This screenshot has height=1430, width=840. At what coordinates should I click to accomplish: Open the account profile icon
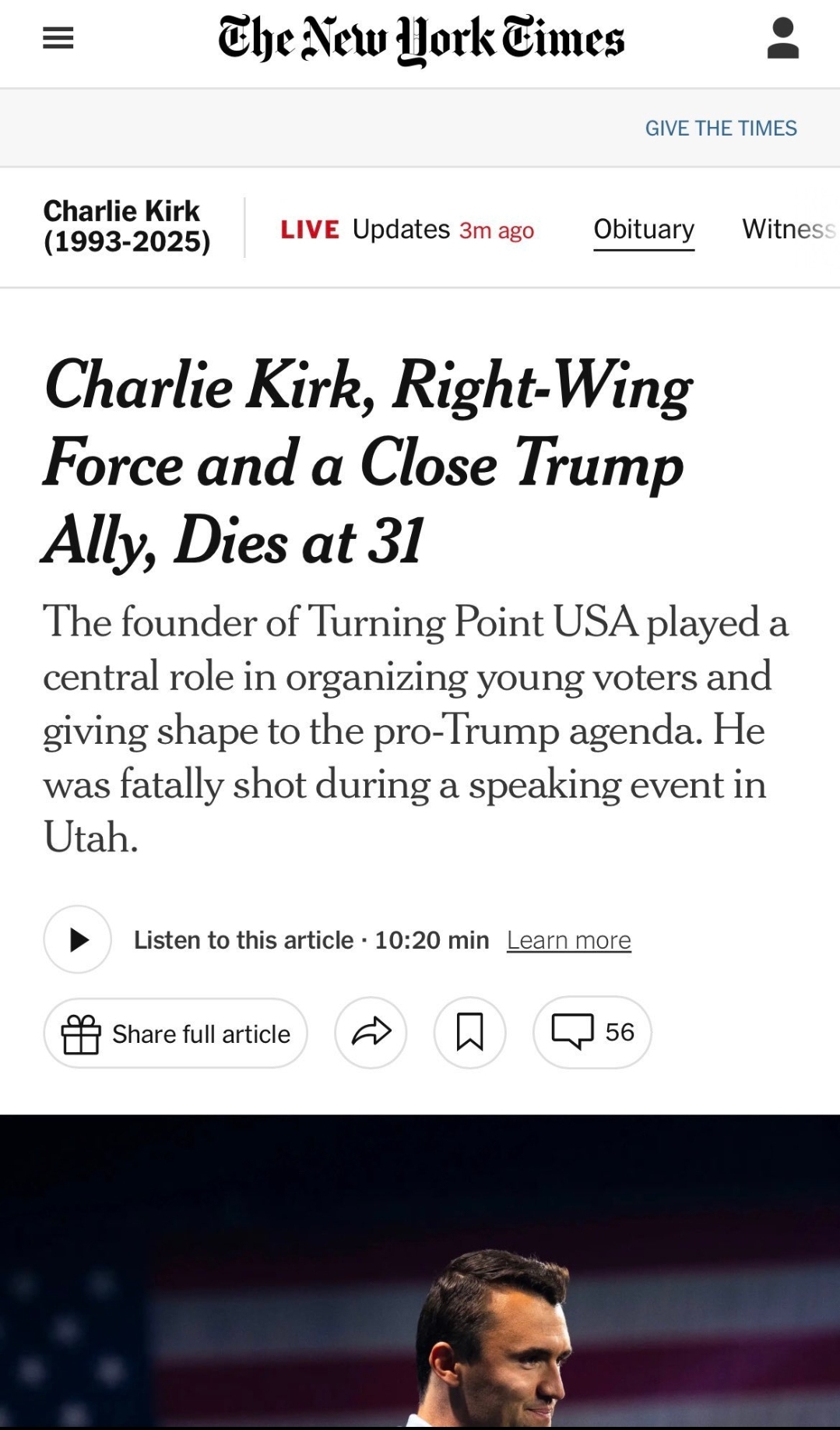[x=782, y=39]
